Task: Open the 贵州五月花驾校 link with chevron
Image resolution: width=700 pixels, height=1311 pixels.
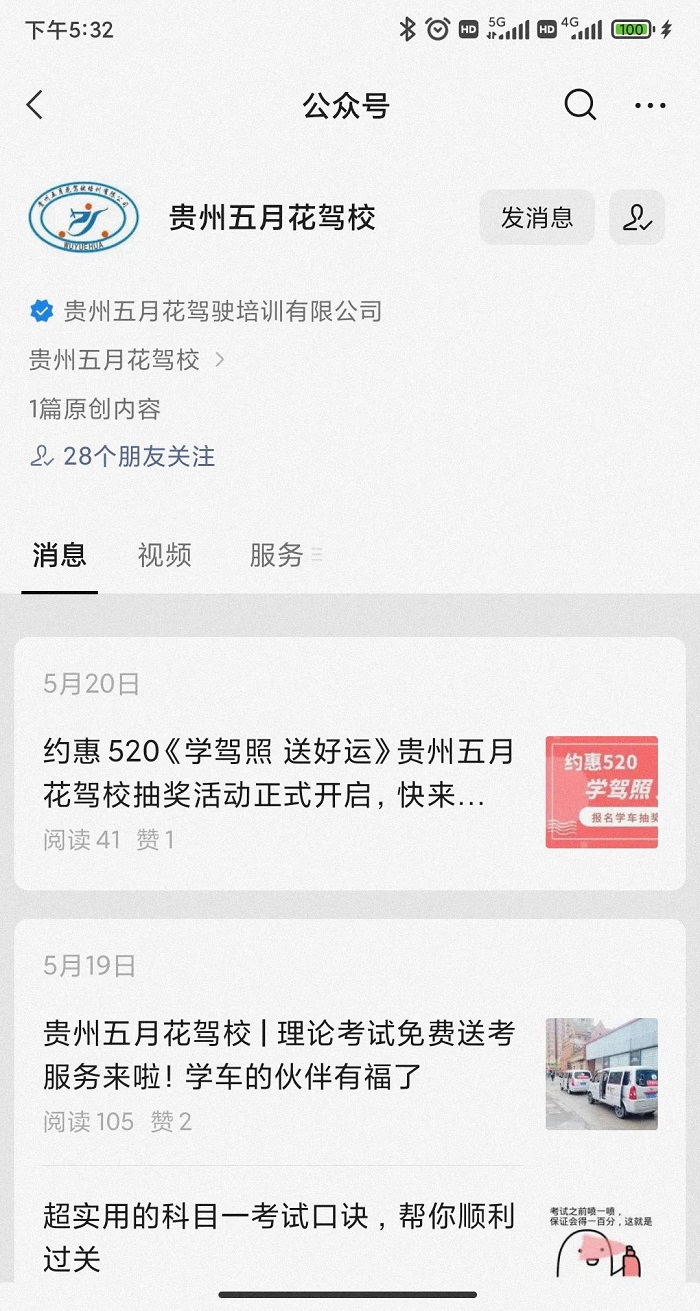Action: pos(126,360)
